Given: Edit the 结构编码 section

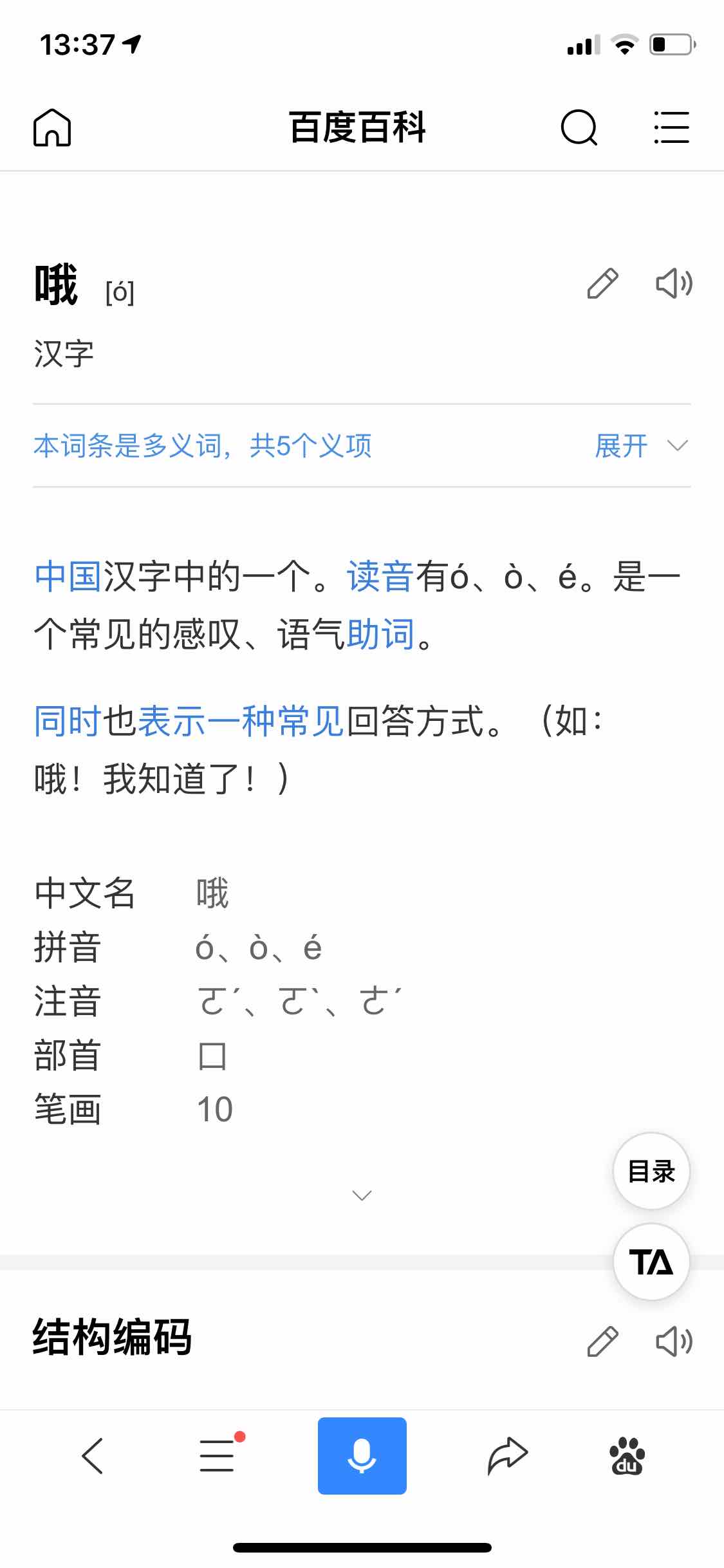Looking at the screenshot, I should [x=602, y=1341].
